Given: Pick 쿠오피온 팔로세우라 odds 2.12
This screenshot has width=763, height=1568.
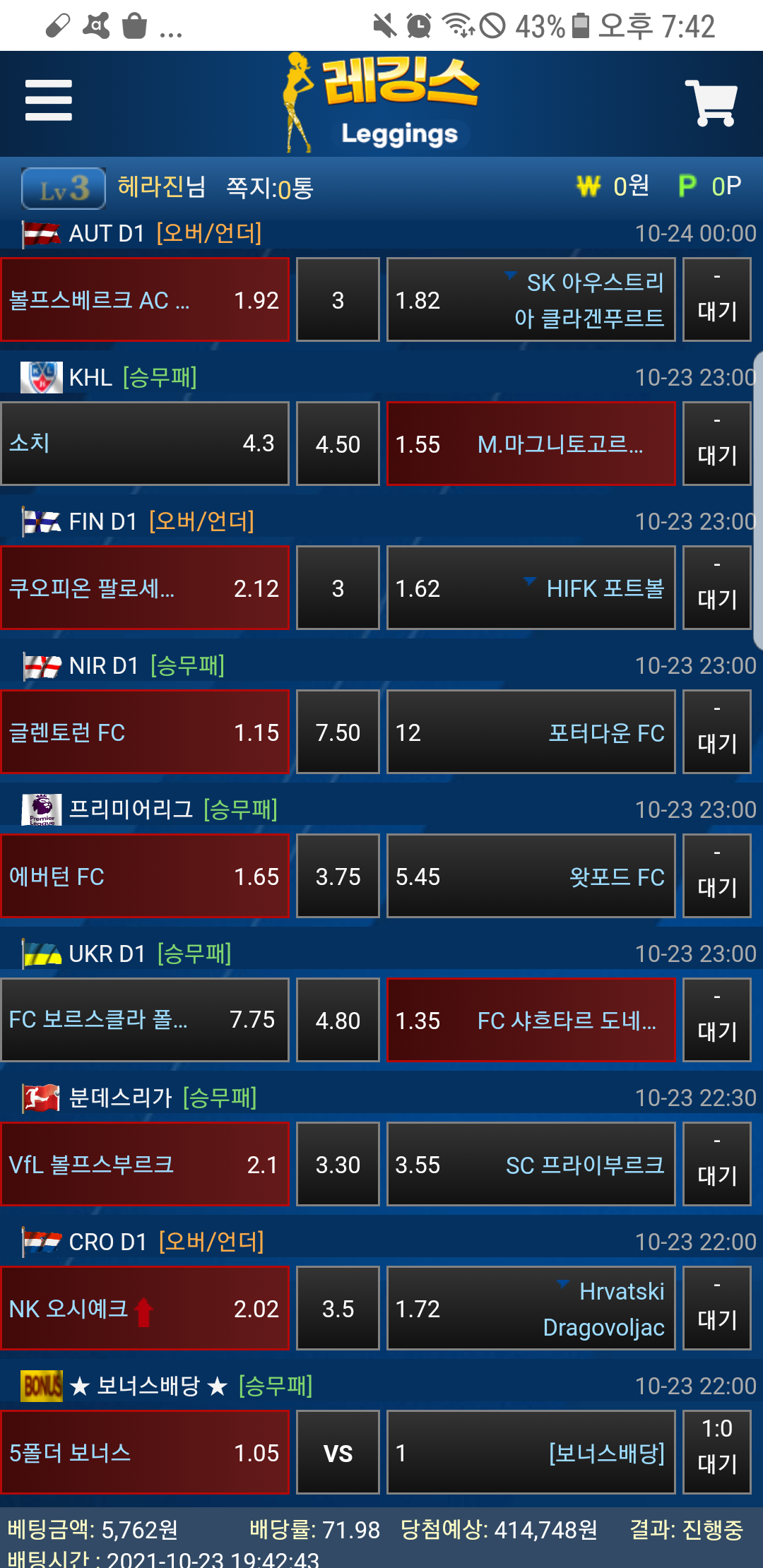Looking at the screenshot, I should tap(145, 588).
